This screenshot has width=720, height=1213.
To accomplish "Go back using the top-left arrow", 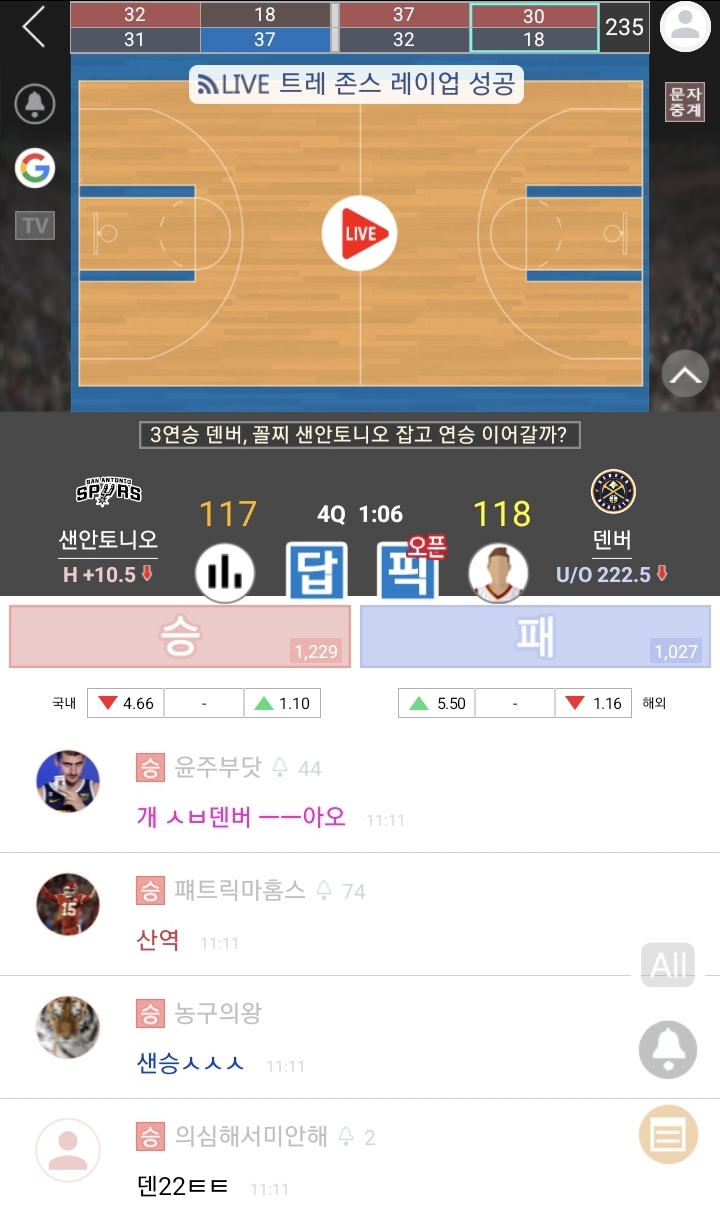I will pos(34,27).
